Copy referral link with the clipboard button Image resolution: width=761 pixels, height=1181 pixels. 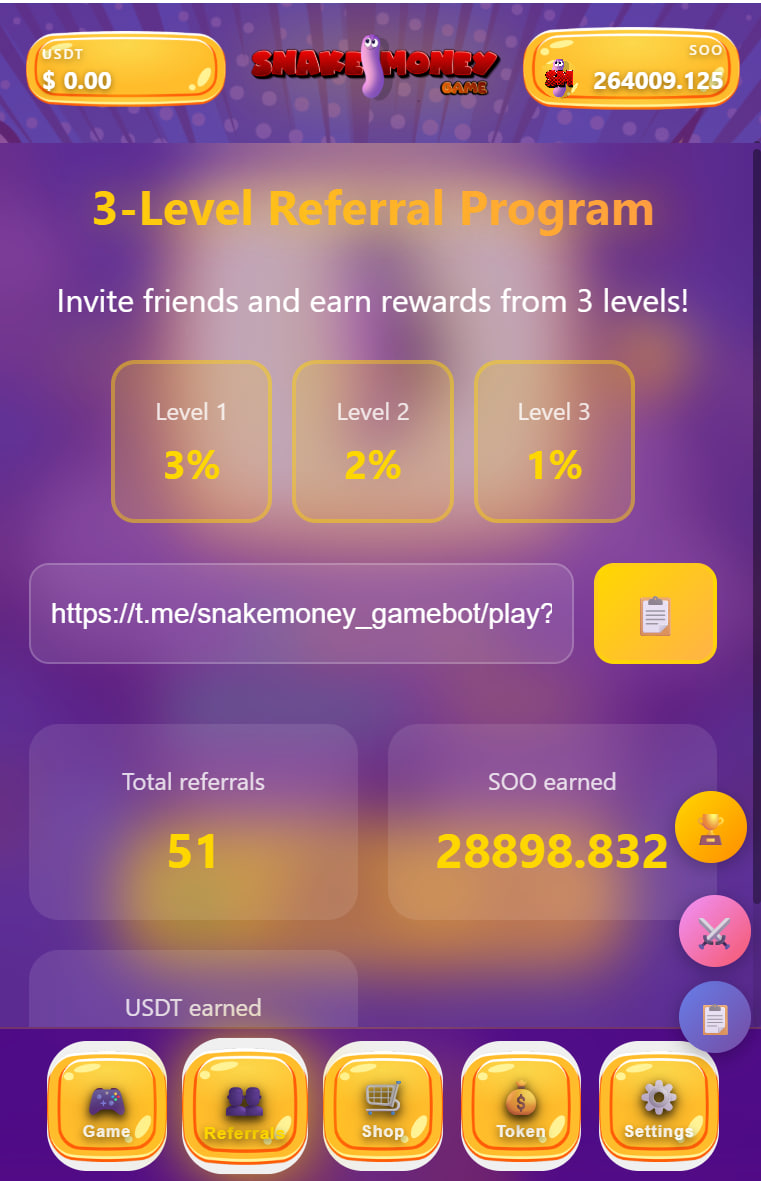(x=655, y=613)
